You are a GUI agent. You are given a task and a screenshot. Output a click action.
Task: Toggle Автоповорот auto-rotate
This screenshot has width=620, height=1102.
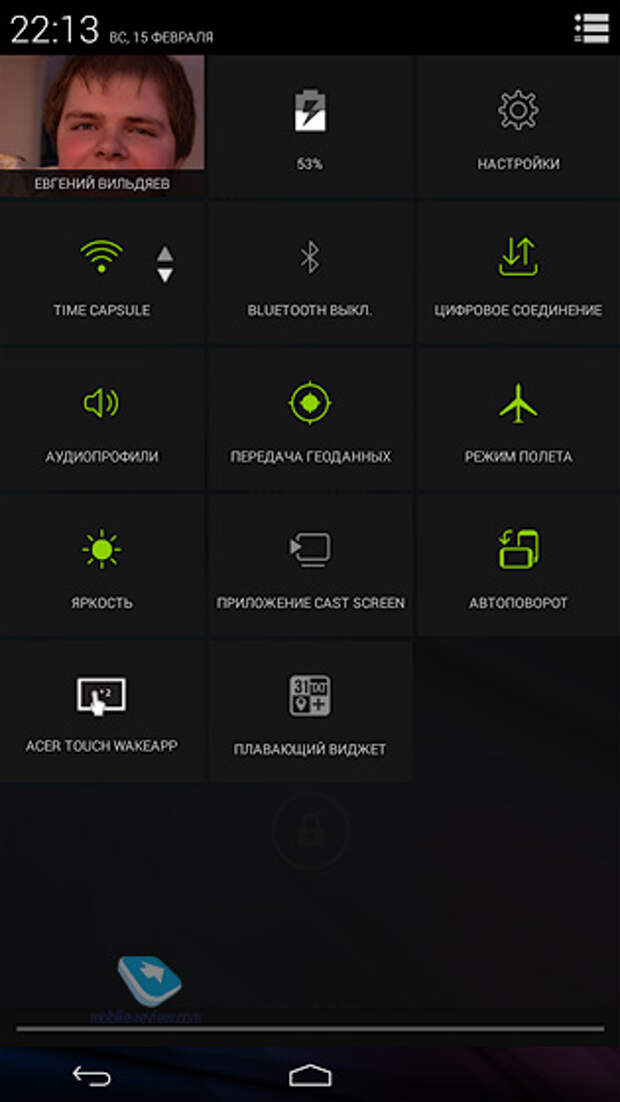pyautogui.click(x=517, y=565)
